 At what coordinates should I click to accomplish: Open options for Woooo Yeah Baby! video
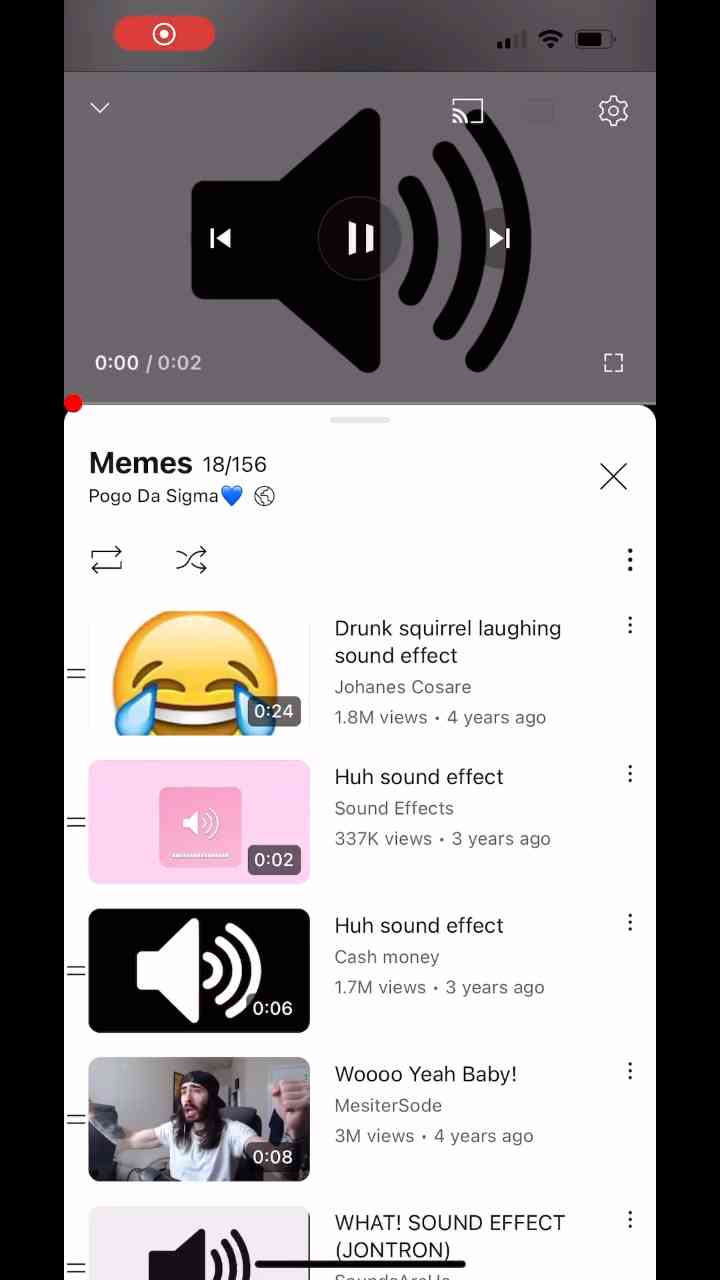(x=630, y=1072)
